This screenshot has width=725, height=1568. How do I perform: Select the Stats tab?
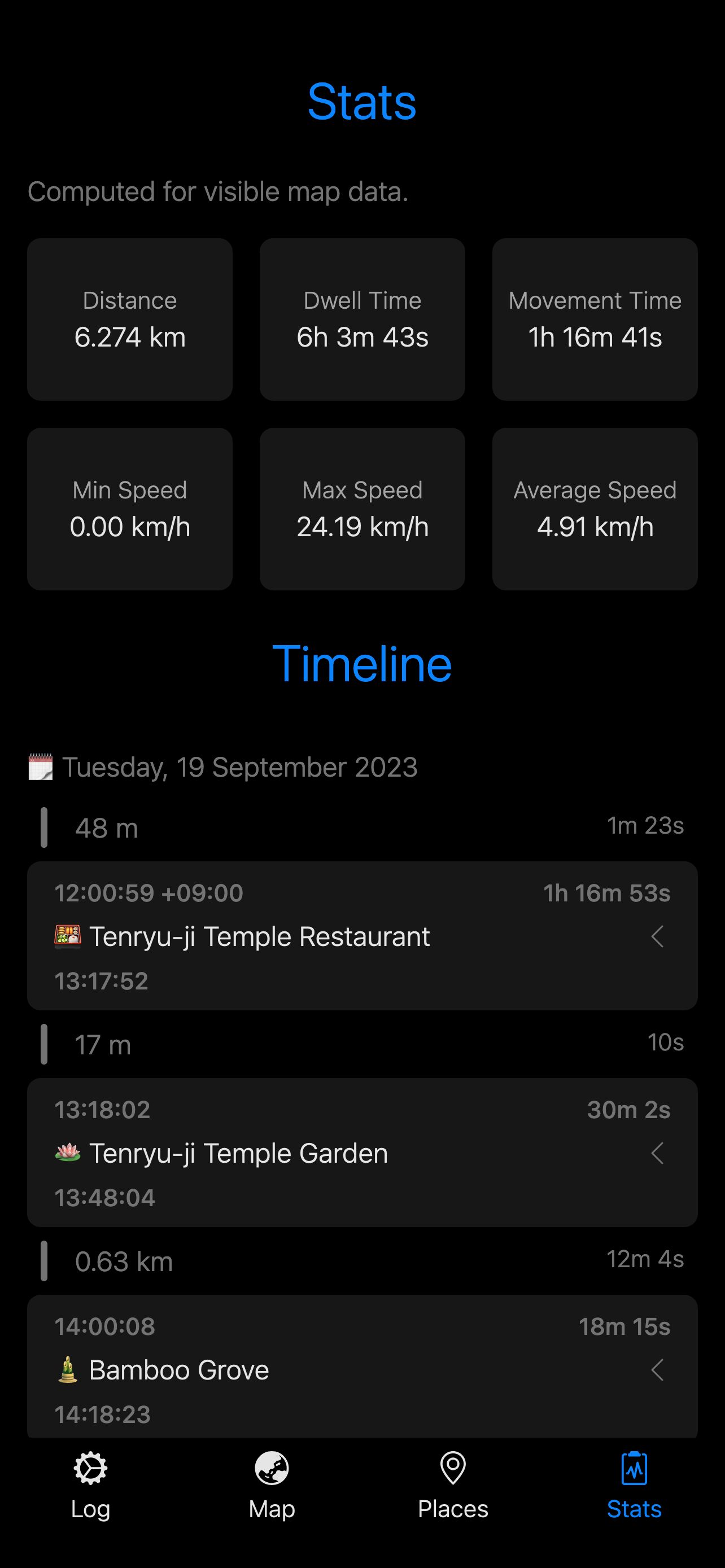(634, 1485)
